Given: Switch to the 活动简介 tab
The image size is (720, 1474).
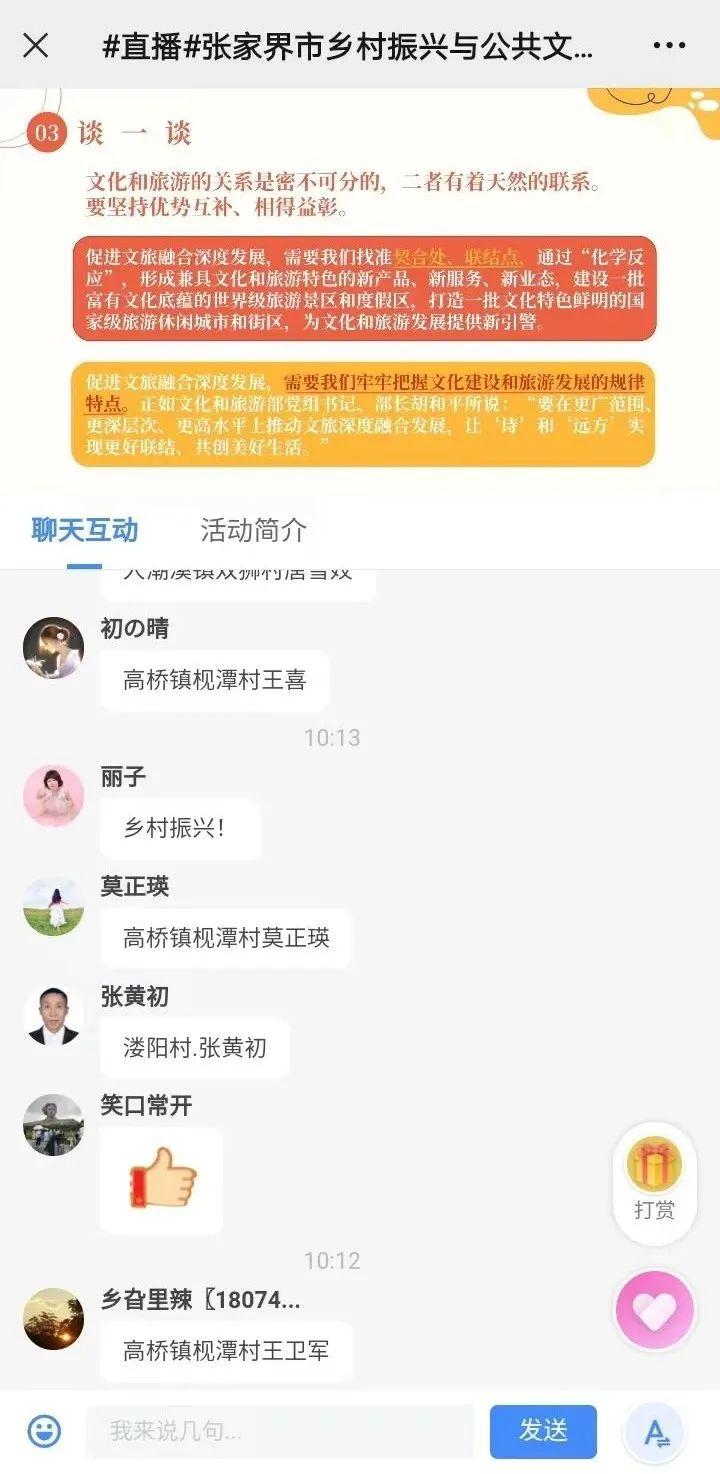Looking at the screenshot, I should 253,530.
